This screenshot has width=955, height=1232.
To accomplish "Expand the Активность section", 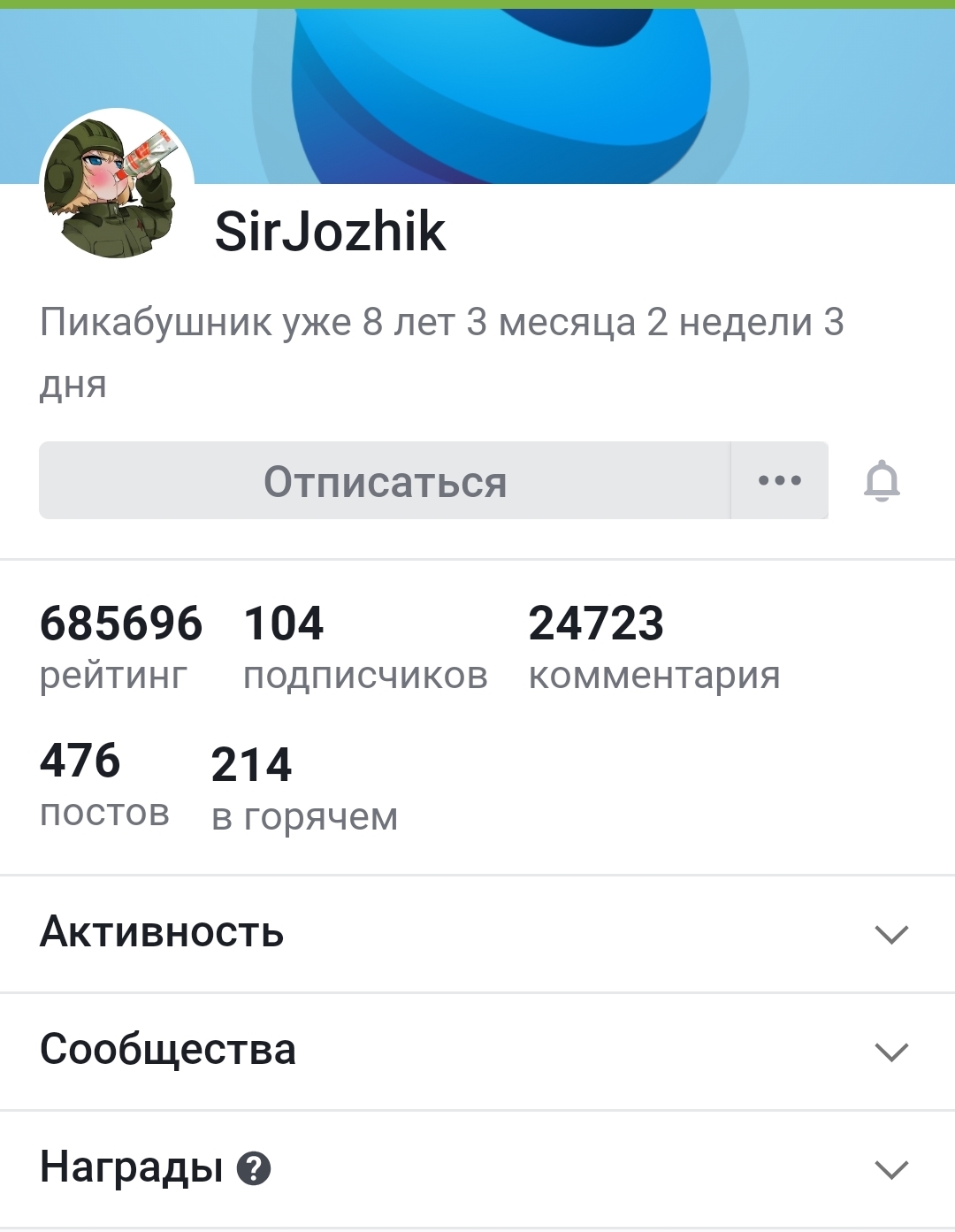I will 890,934.
